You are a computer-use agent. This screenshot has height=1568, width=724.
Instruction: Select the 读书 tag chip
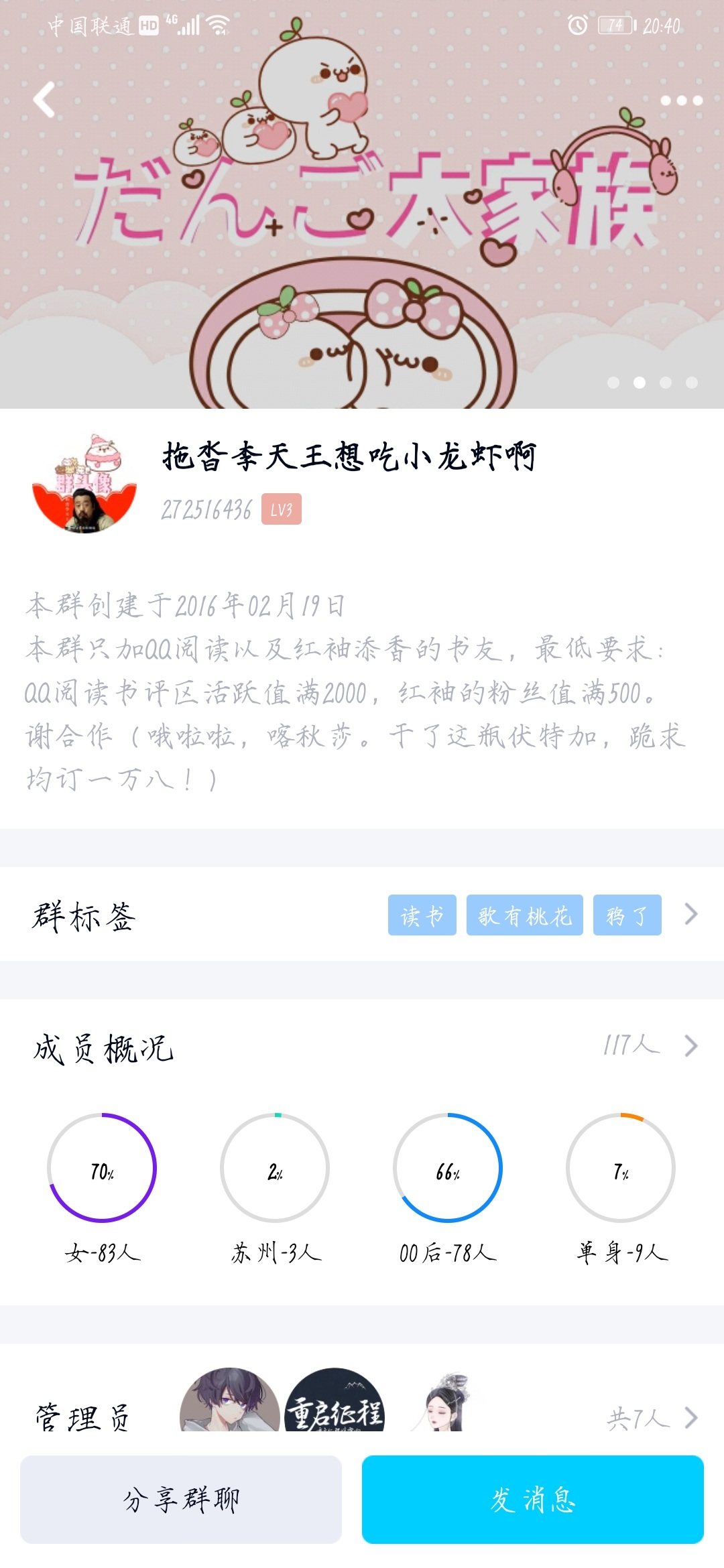422,915
